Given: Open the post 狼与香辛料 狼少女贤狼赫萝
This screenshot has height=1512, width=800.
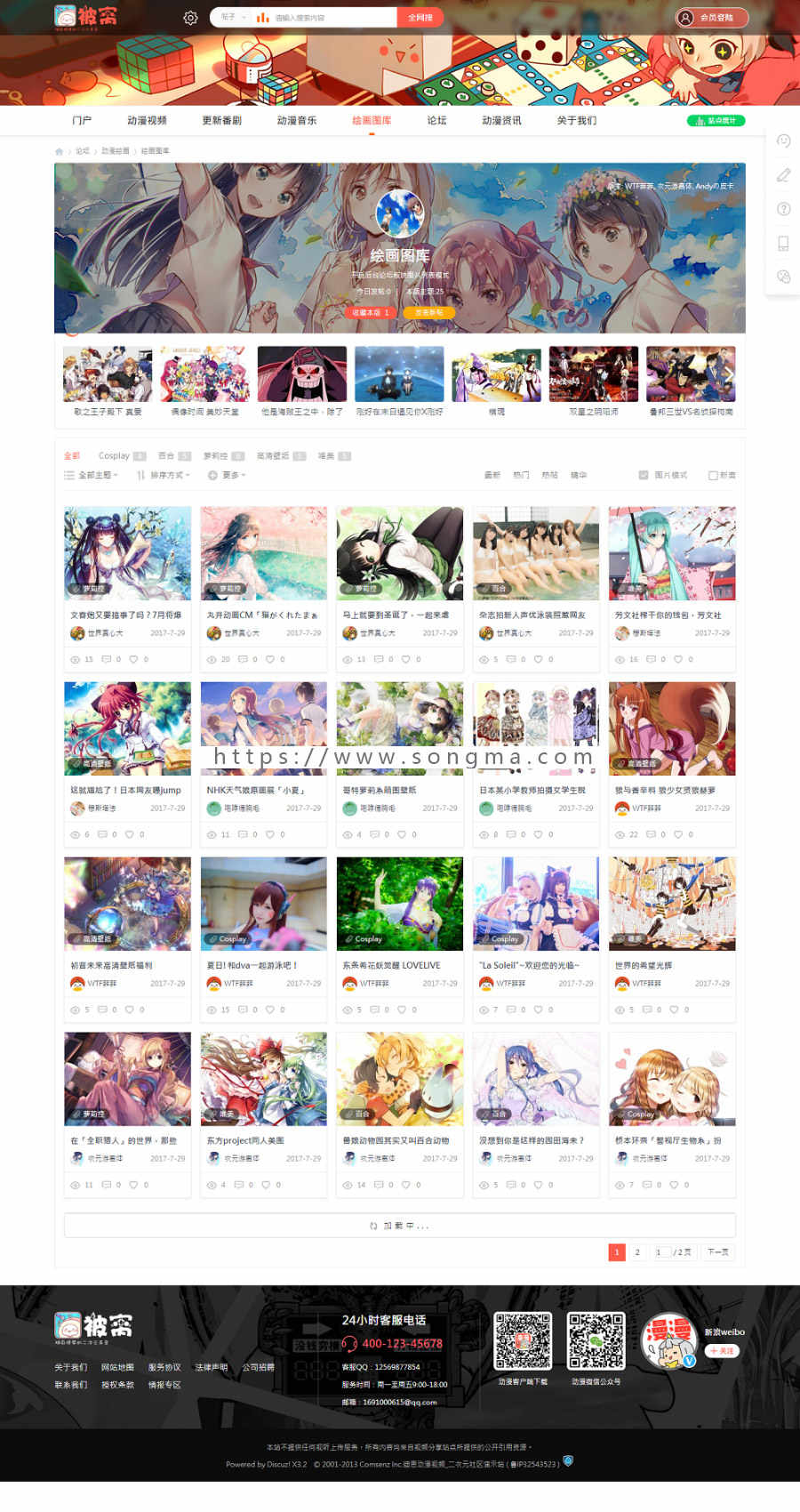Looking at the screenshot, I should [x=665, y=790].
